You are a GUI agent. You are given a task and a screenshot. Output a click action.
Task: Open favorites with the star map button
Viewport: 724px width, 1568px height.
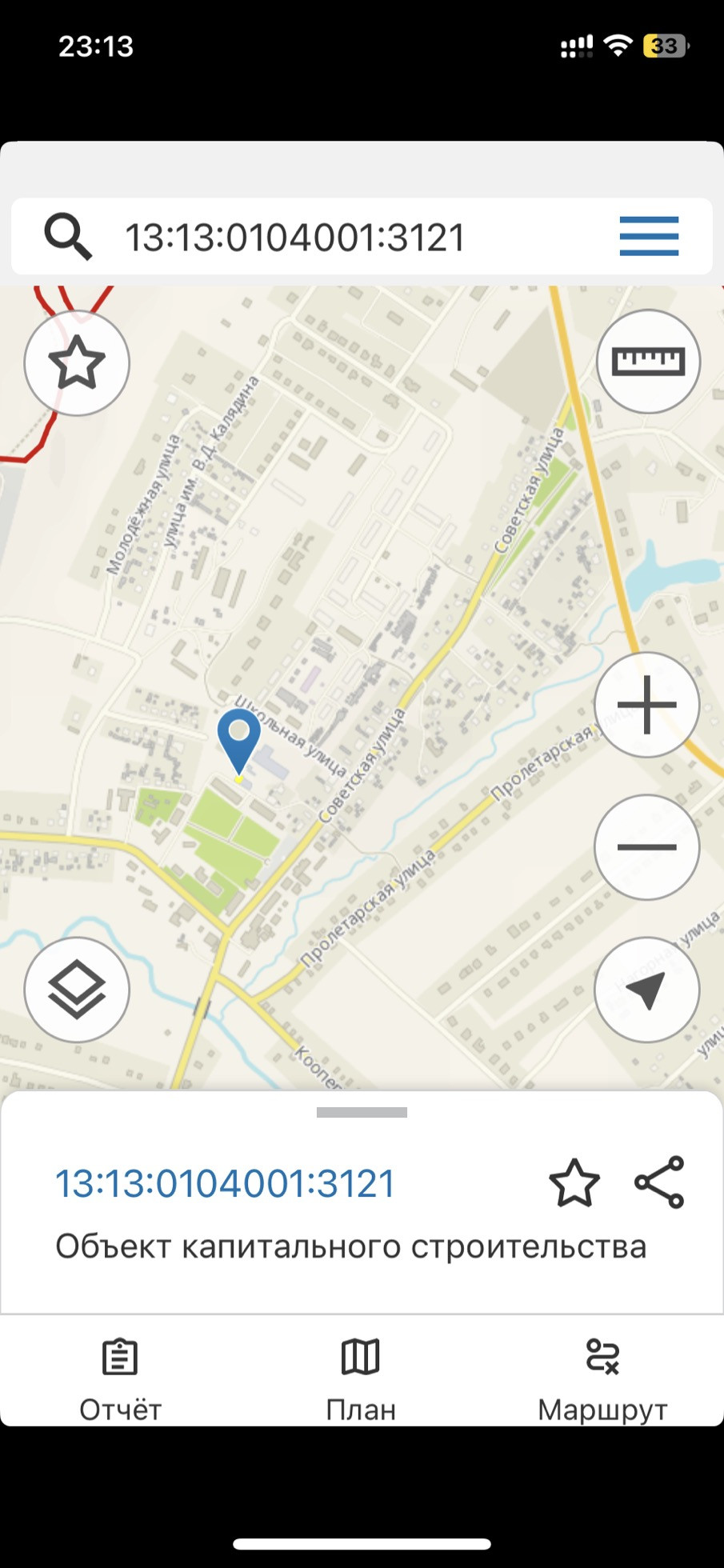(77, 362)
